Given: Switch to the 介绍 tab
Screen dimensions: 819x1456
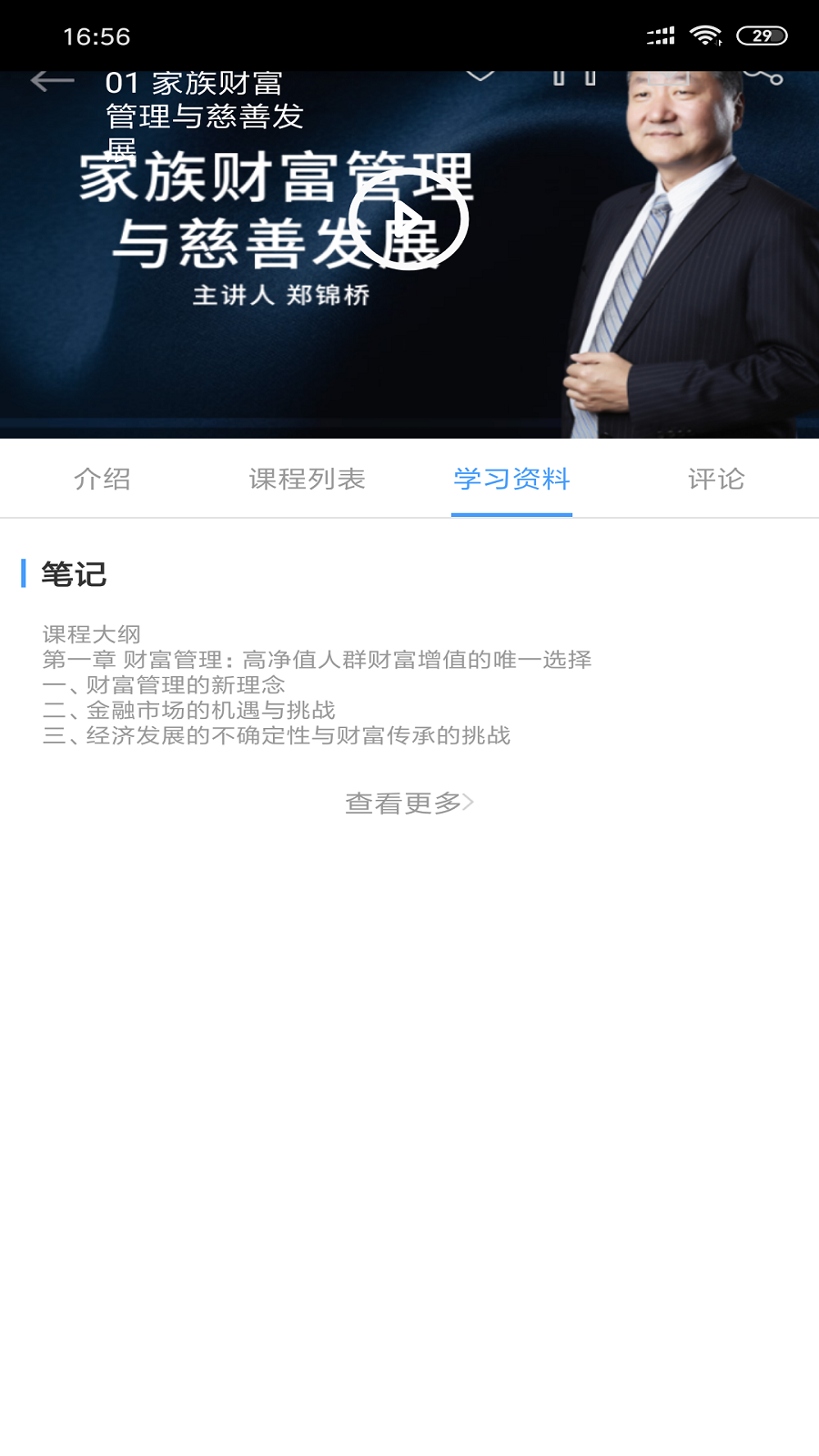Looking at the screenshot, I should pyautogui.click(x=102, y=479).
